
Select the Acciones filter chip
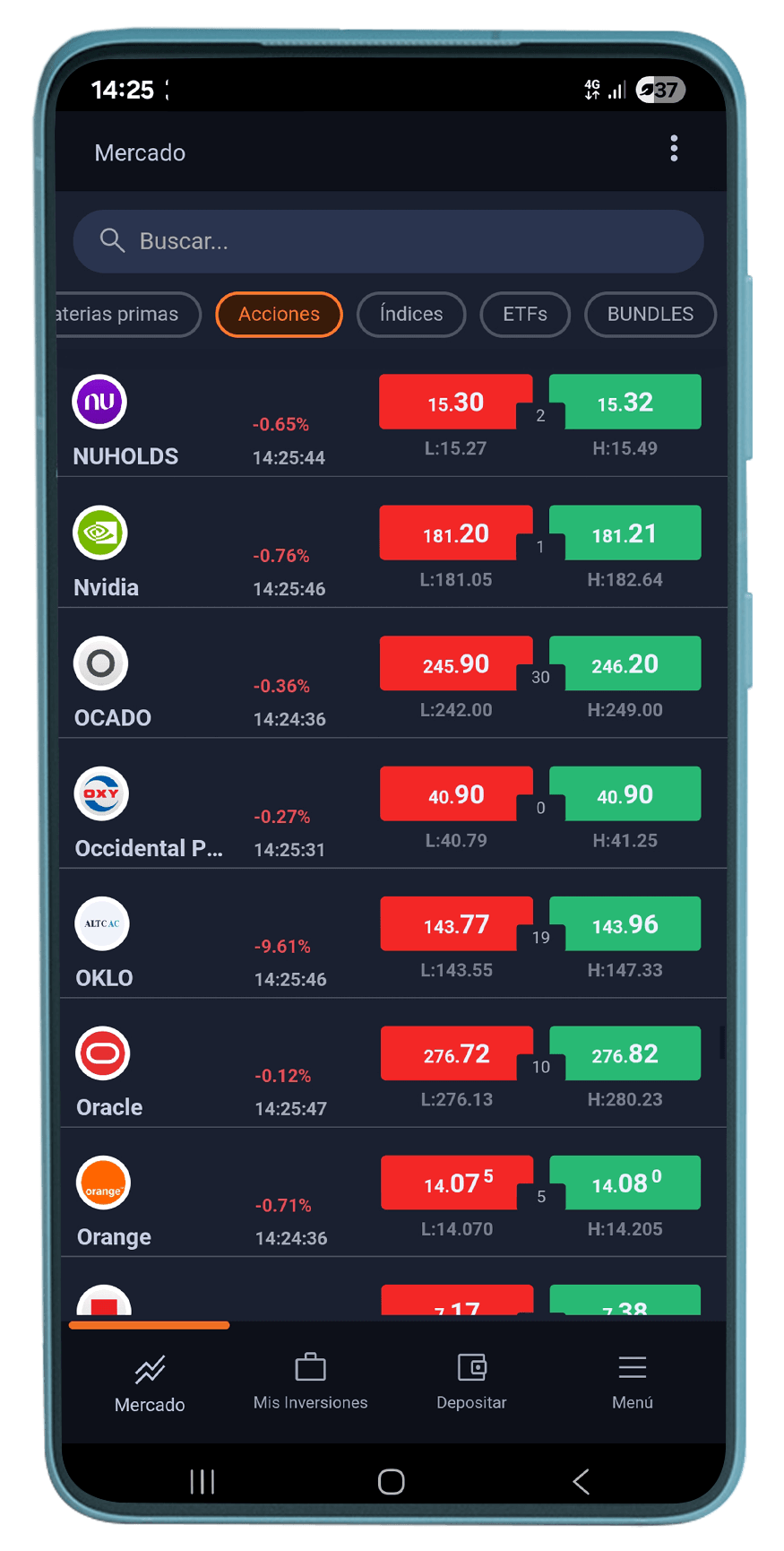[x=279, y=315]
